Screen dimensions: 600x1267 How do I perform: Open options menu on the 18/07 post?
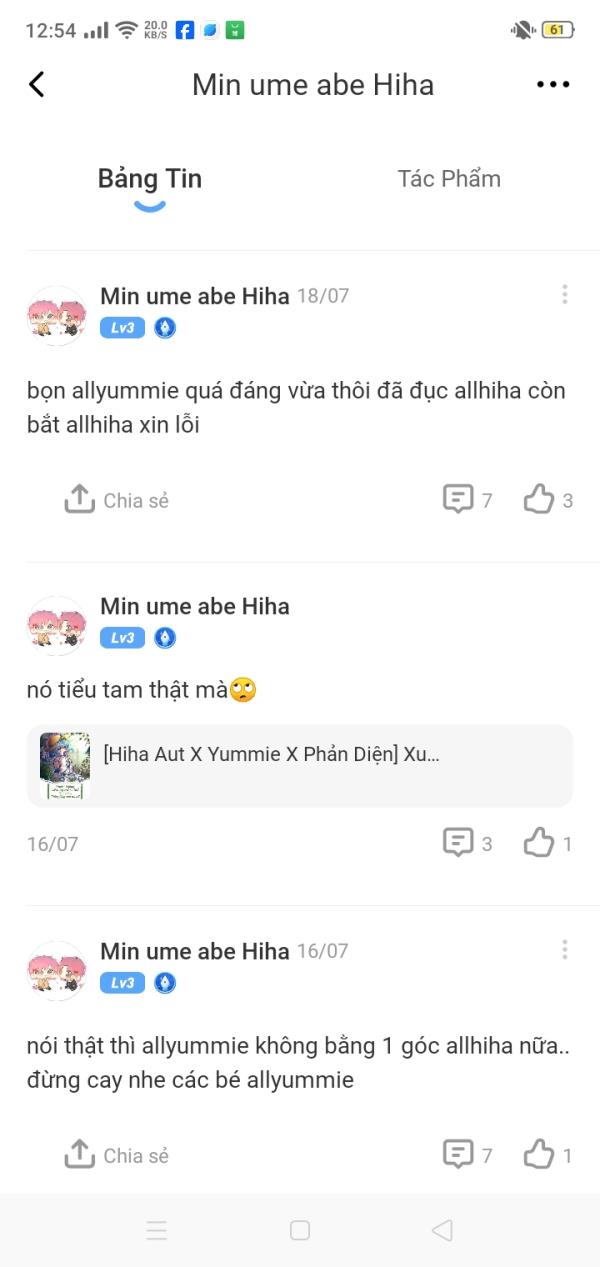click(x=565, y=294)
